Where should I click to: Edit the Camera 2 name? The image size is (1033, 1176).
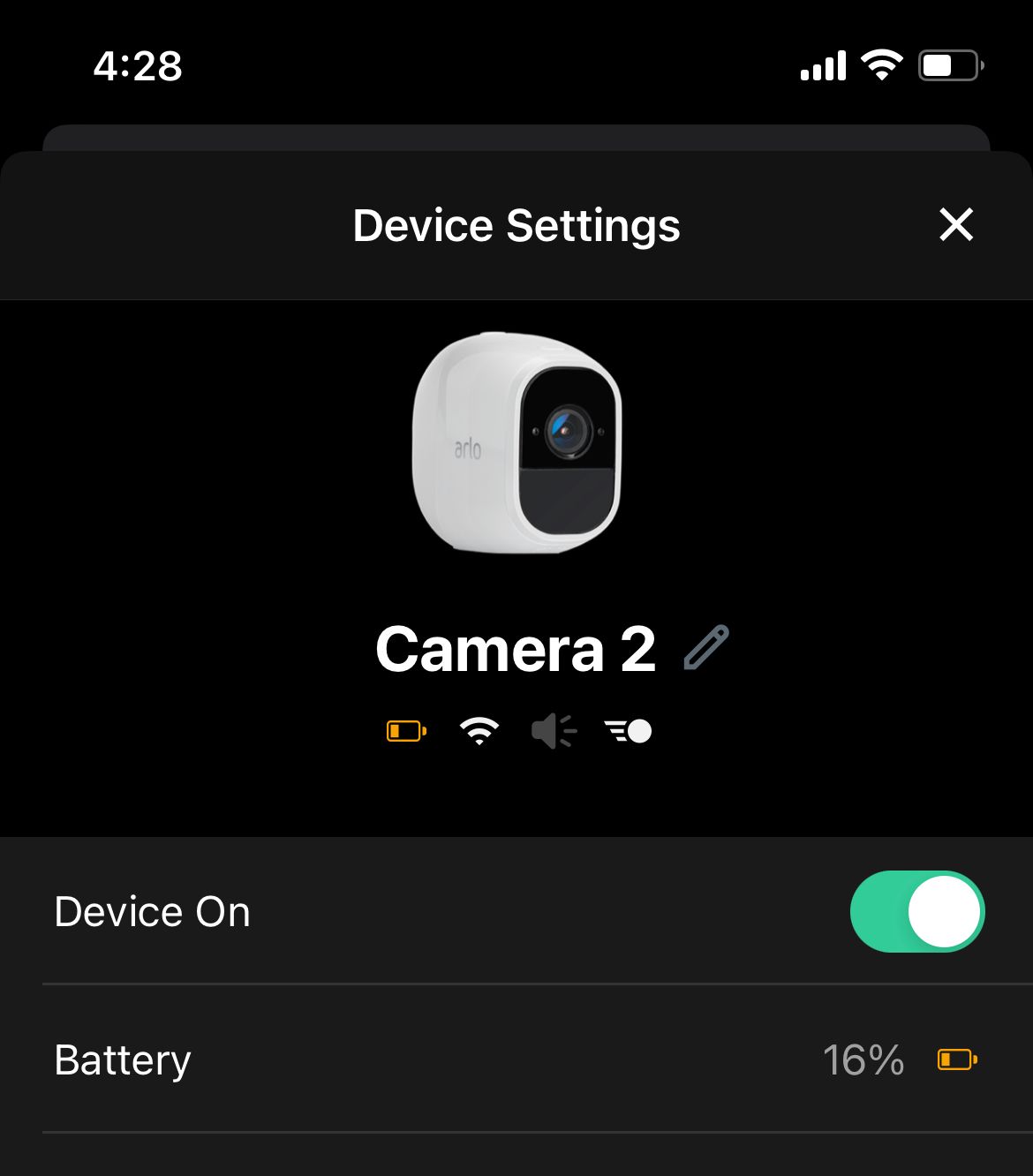coord(706,648)
